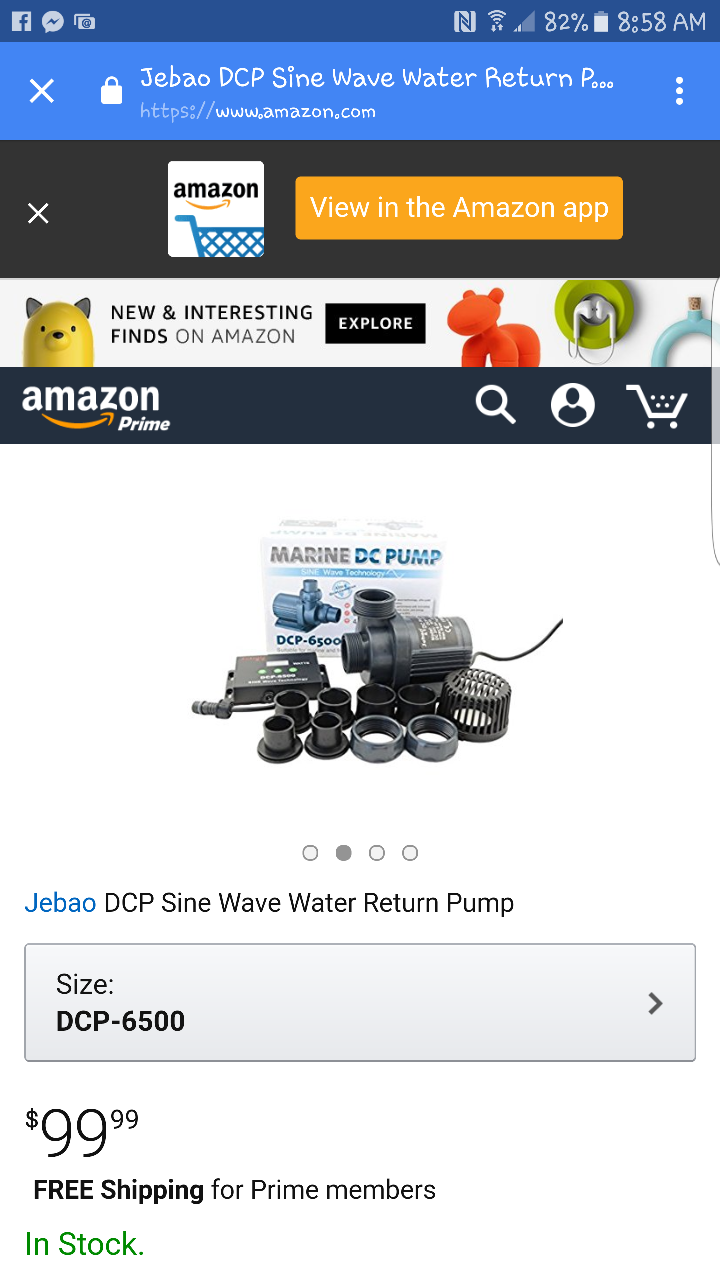Open the browser overflow menu
This screenshot has height=1280, width=720.
[679, 92]
